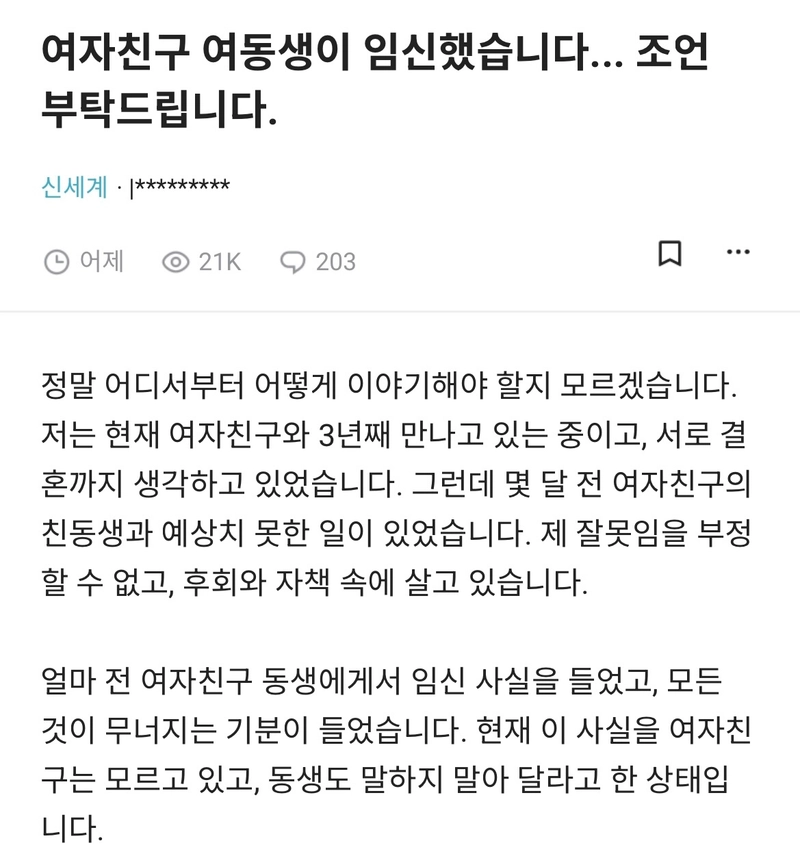The height and width of the screenshot is (860, 800).
Task: Open the three-dot overflow menu
Action: (738, 252)
